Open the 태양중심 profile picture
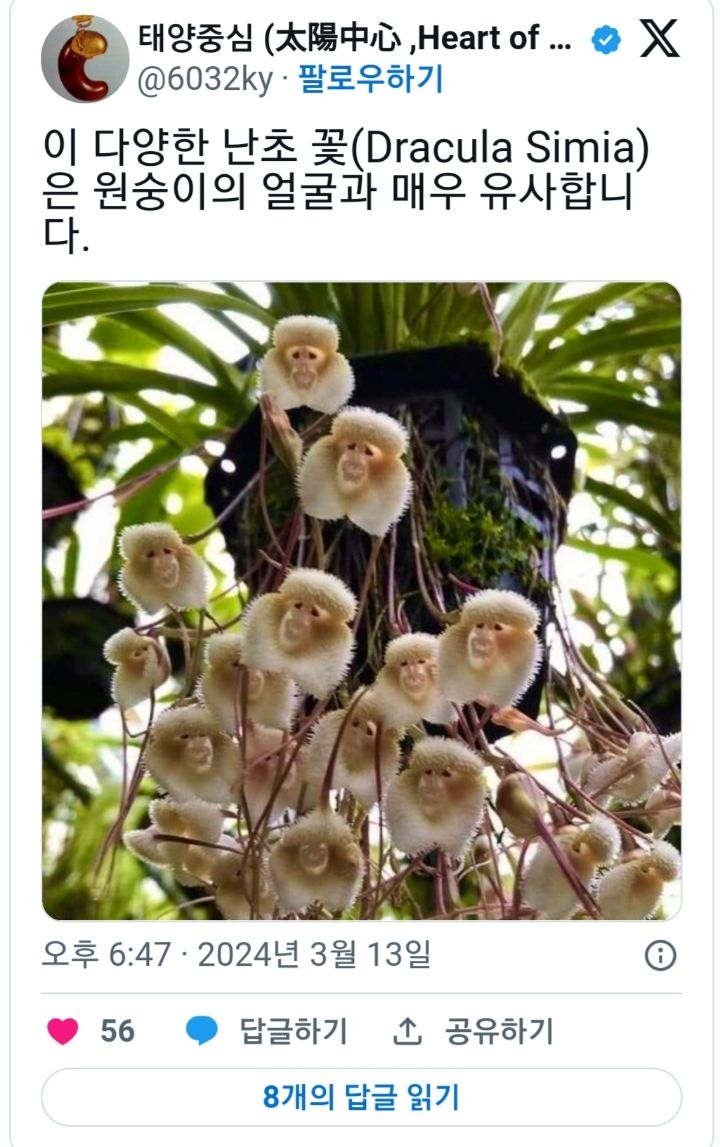This screenshot has width=720, height=1147. 84,59
